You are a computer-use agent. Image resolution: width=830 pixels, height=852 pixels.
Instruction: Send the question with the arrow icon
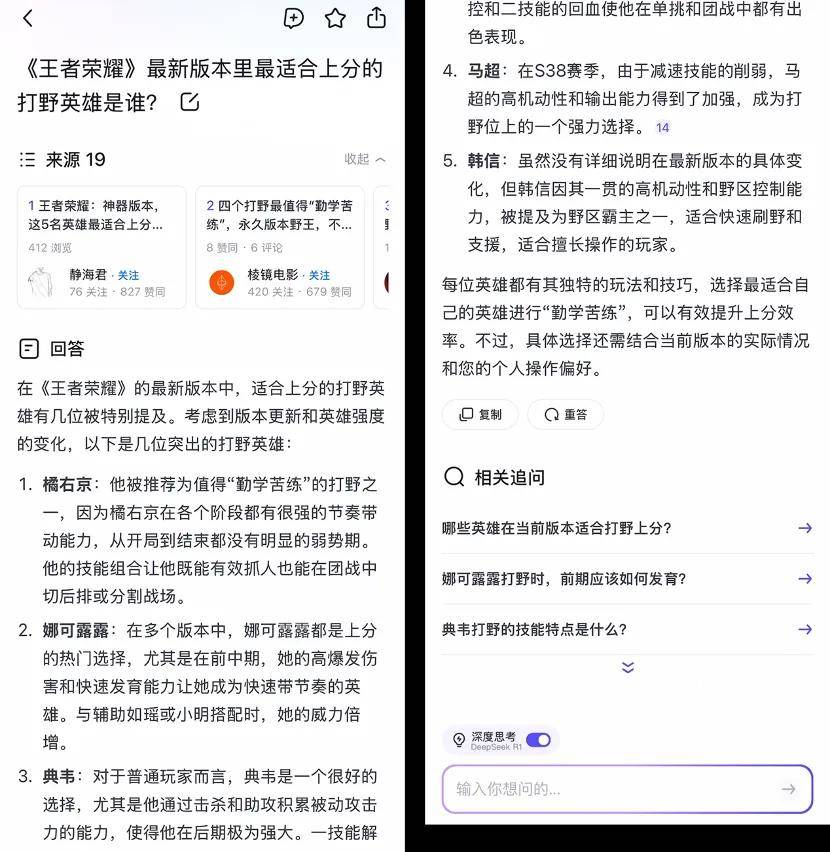click(788, 789)
